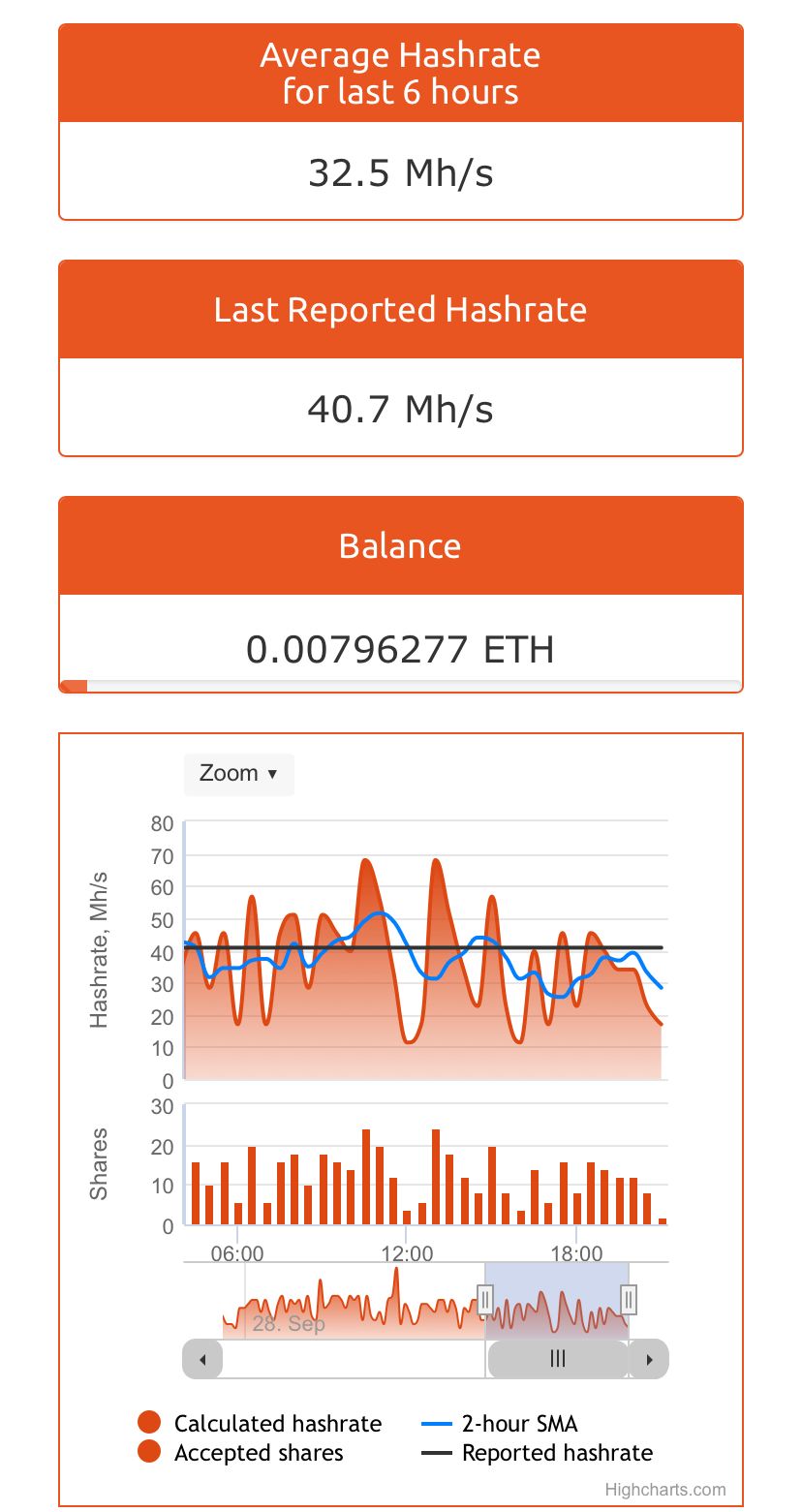
Task: Tap the left range handle of navigator
Action: coord(485,1299)
